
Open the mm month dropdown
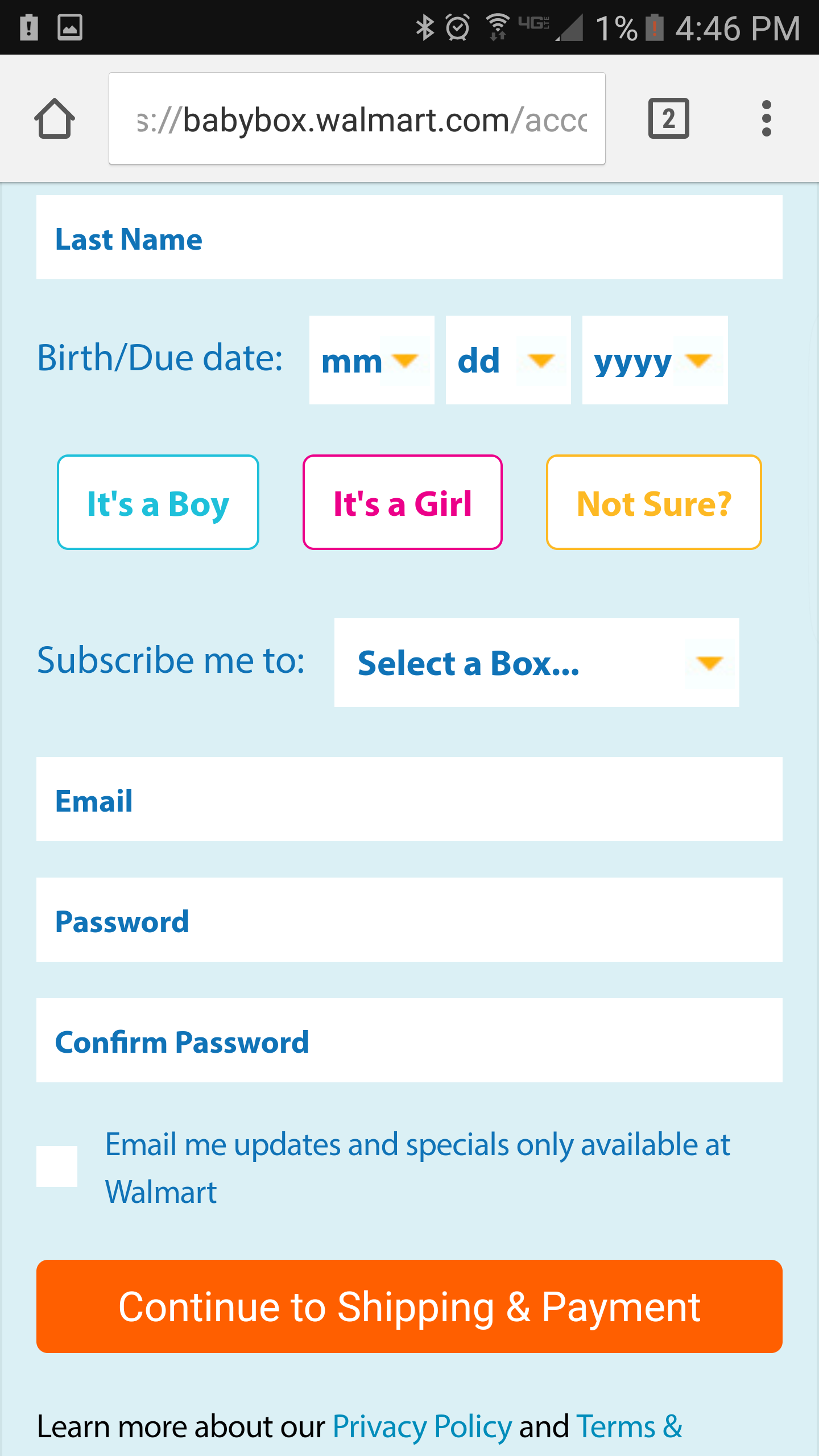coord(372,360)
